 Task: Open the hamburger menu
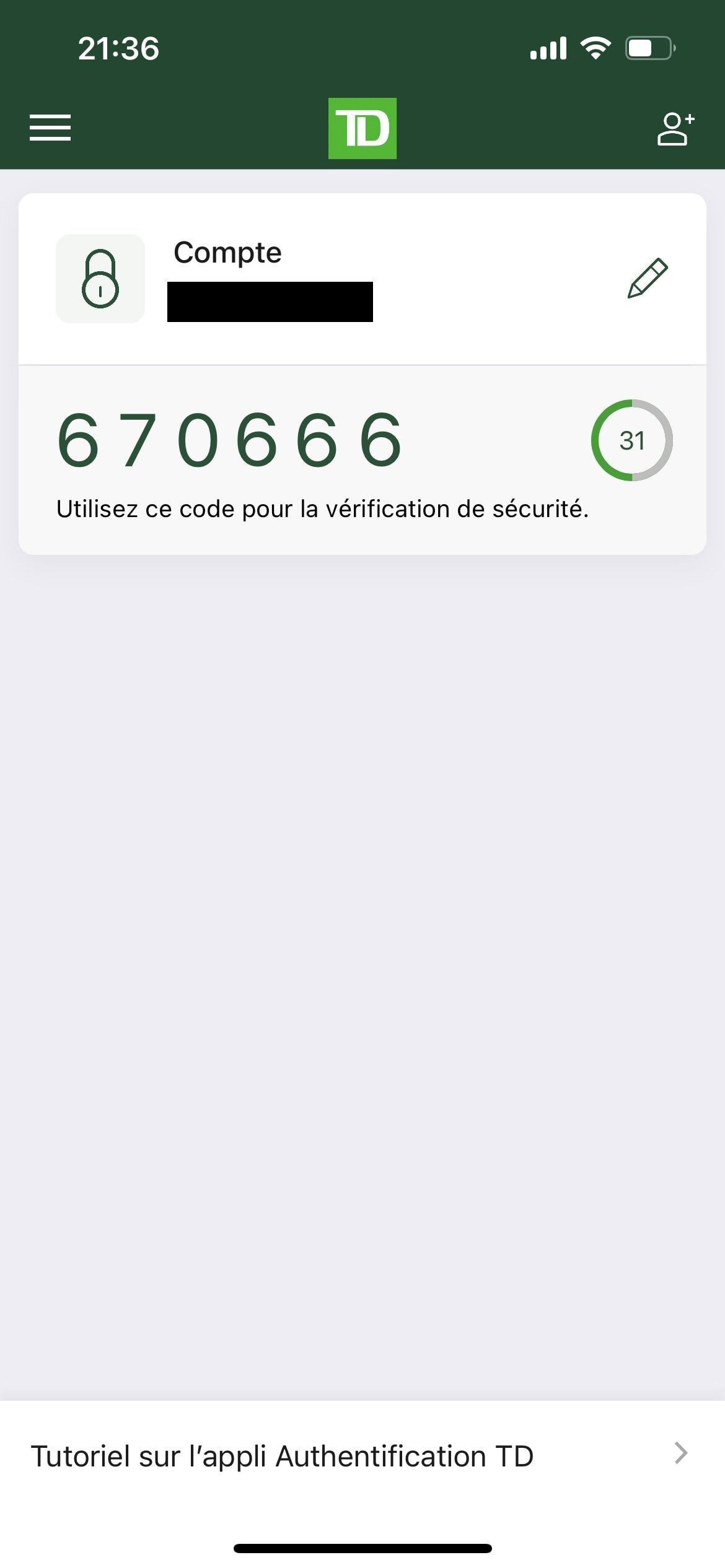point(50,128)
